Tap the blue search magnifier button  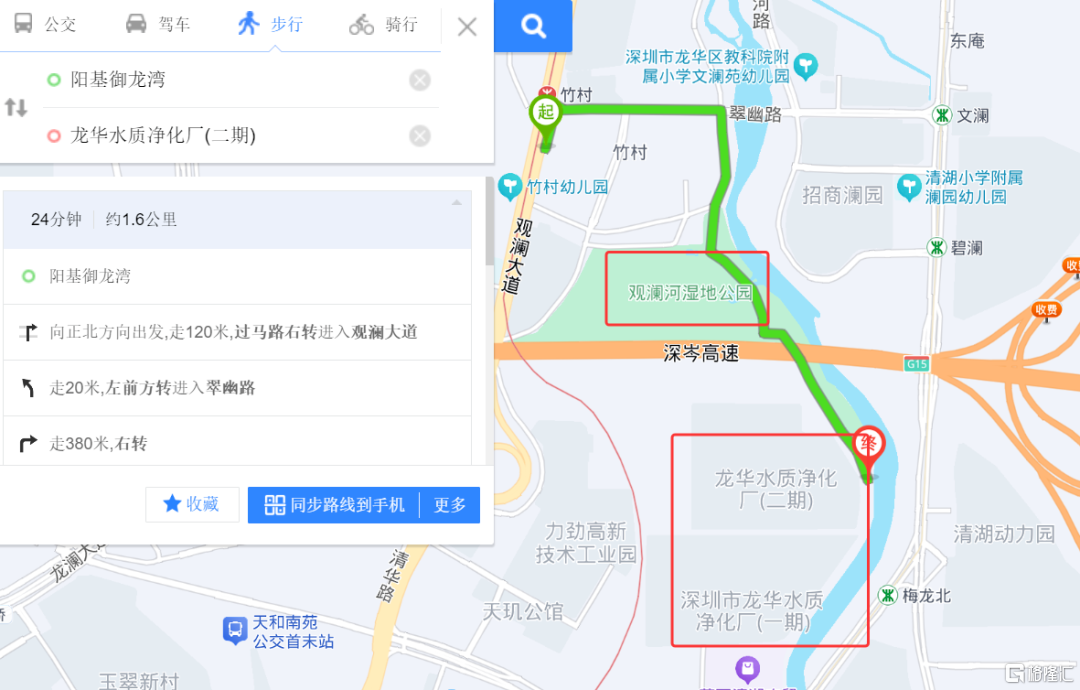point(534,27)
